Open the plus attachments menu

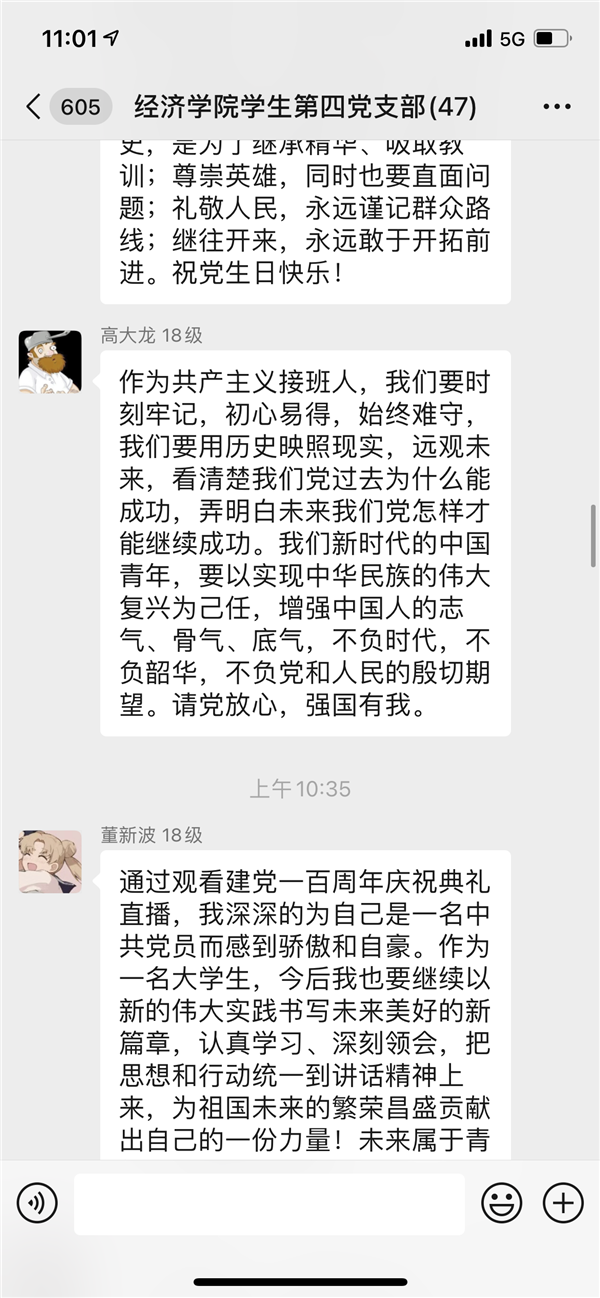(x=562, y=1203)
